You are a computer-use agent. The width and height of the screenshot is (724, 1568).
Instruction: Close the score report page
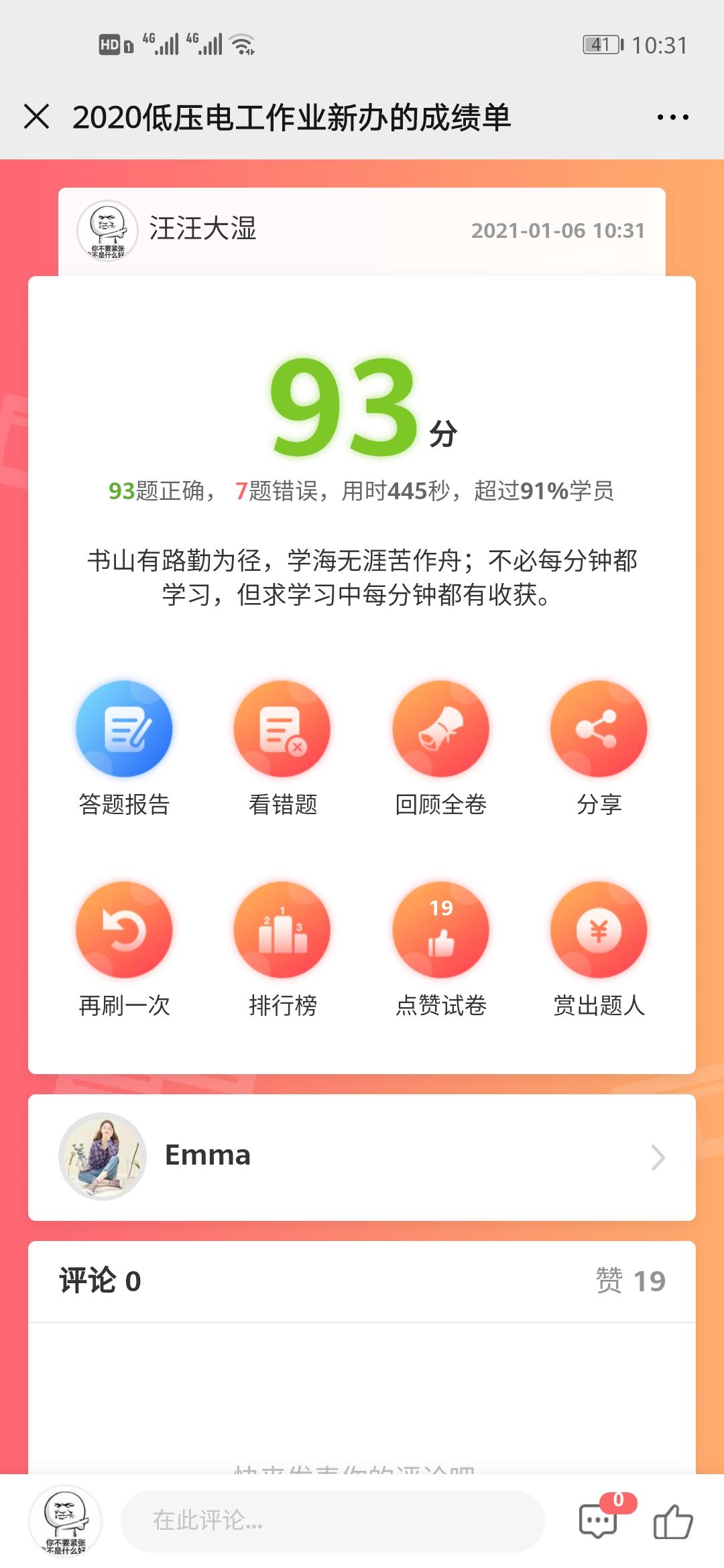pos(36,117)
